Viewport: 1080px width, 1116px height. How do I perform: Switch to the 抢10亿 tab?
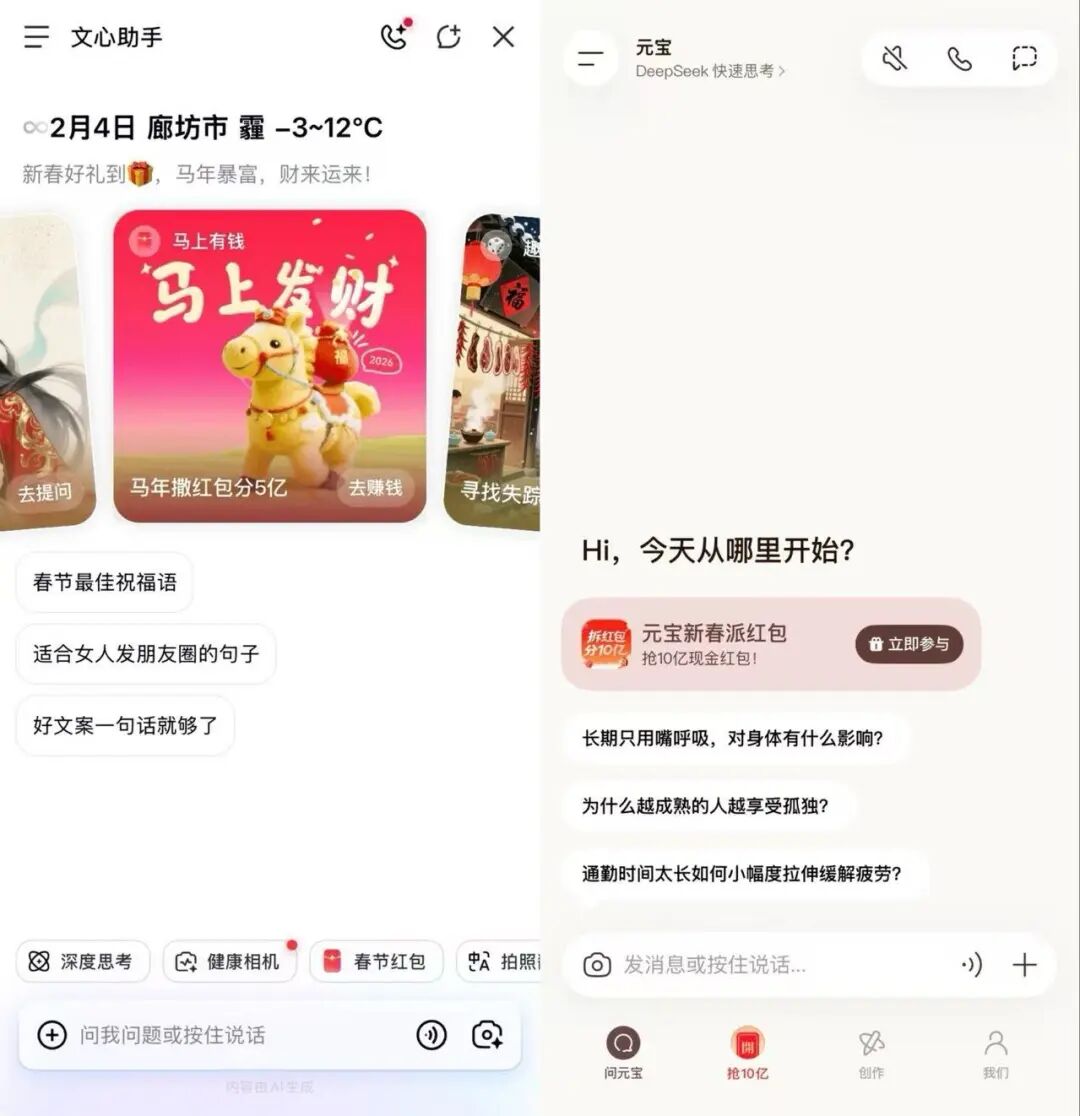pos(748,1053)
